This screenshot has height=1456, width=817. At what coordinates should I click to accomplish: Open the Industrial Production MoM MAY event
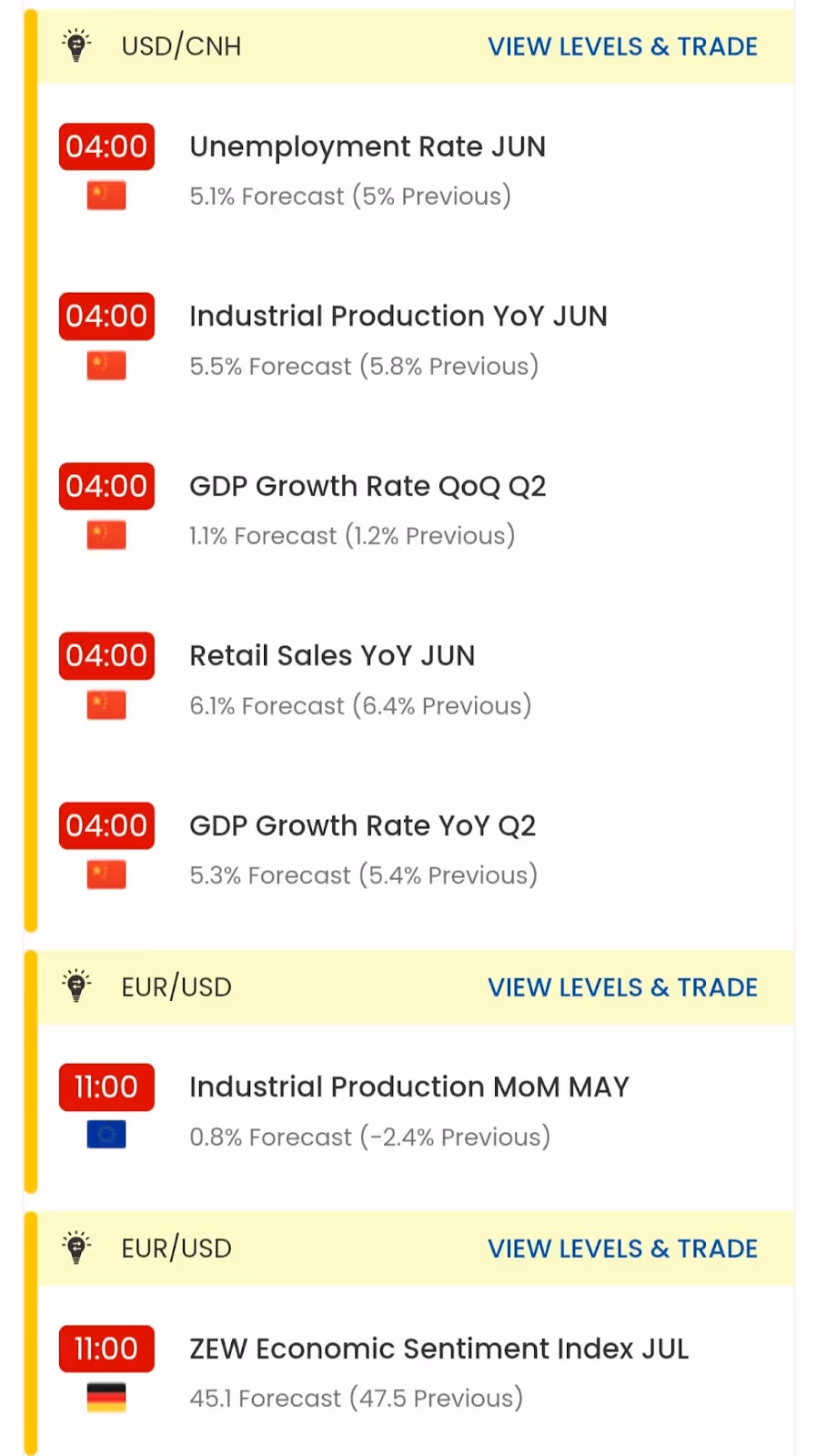coord(408,1087)
